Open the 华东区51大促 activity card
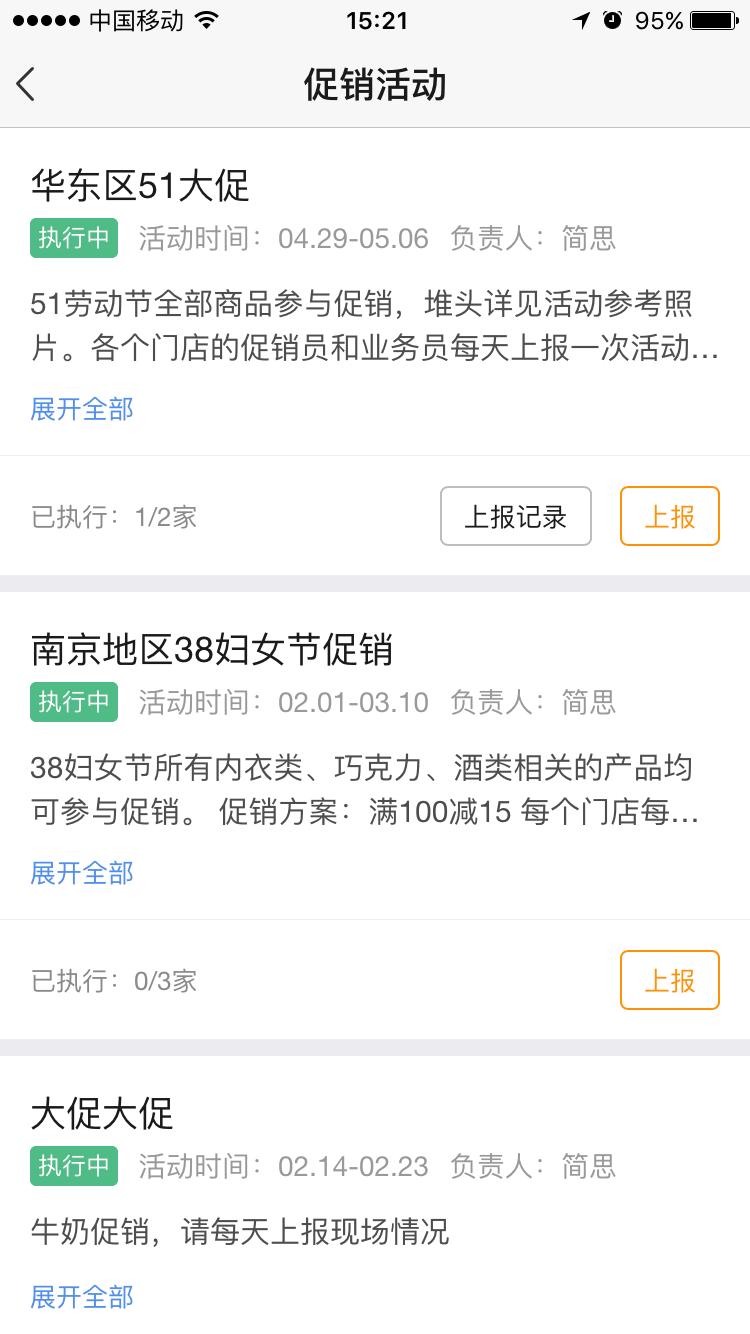 pyautogui.click(x=140, y=187)
